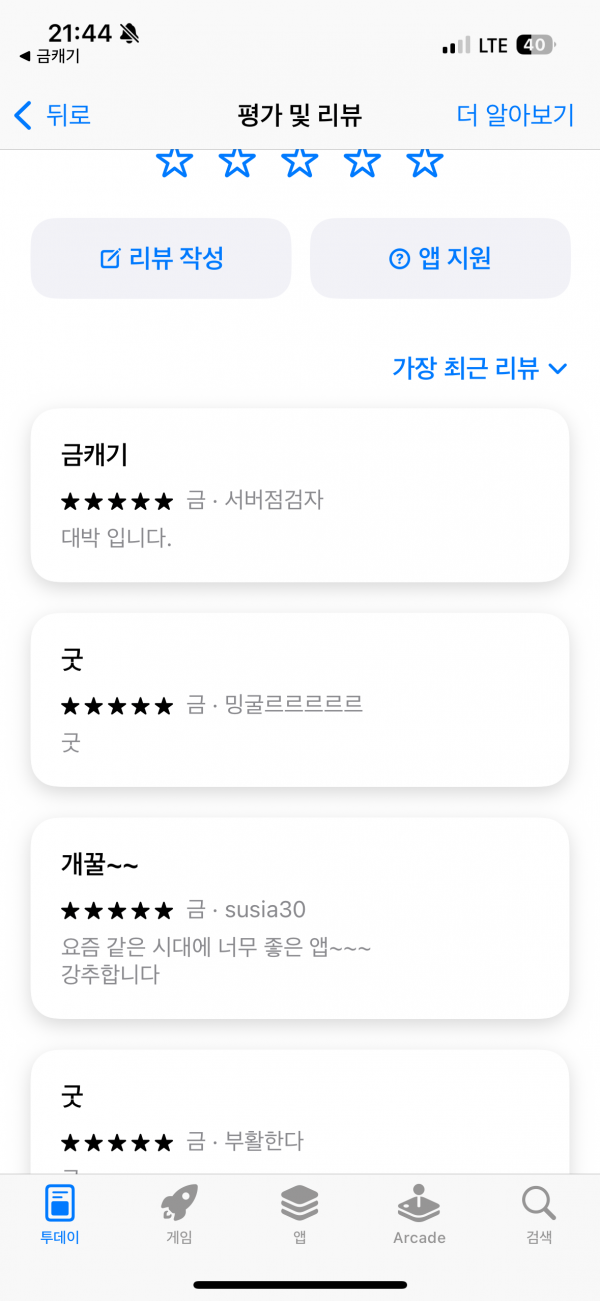
Task: Expand the 가장 최근 리뷰 sort dropdown
Action: pyautogui.click(x=480, y=368)
